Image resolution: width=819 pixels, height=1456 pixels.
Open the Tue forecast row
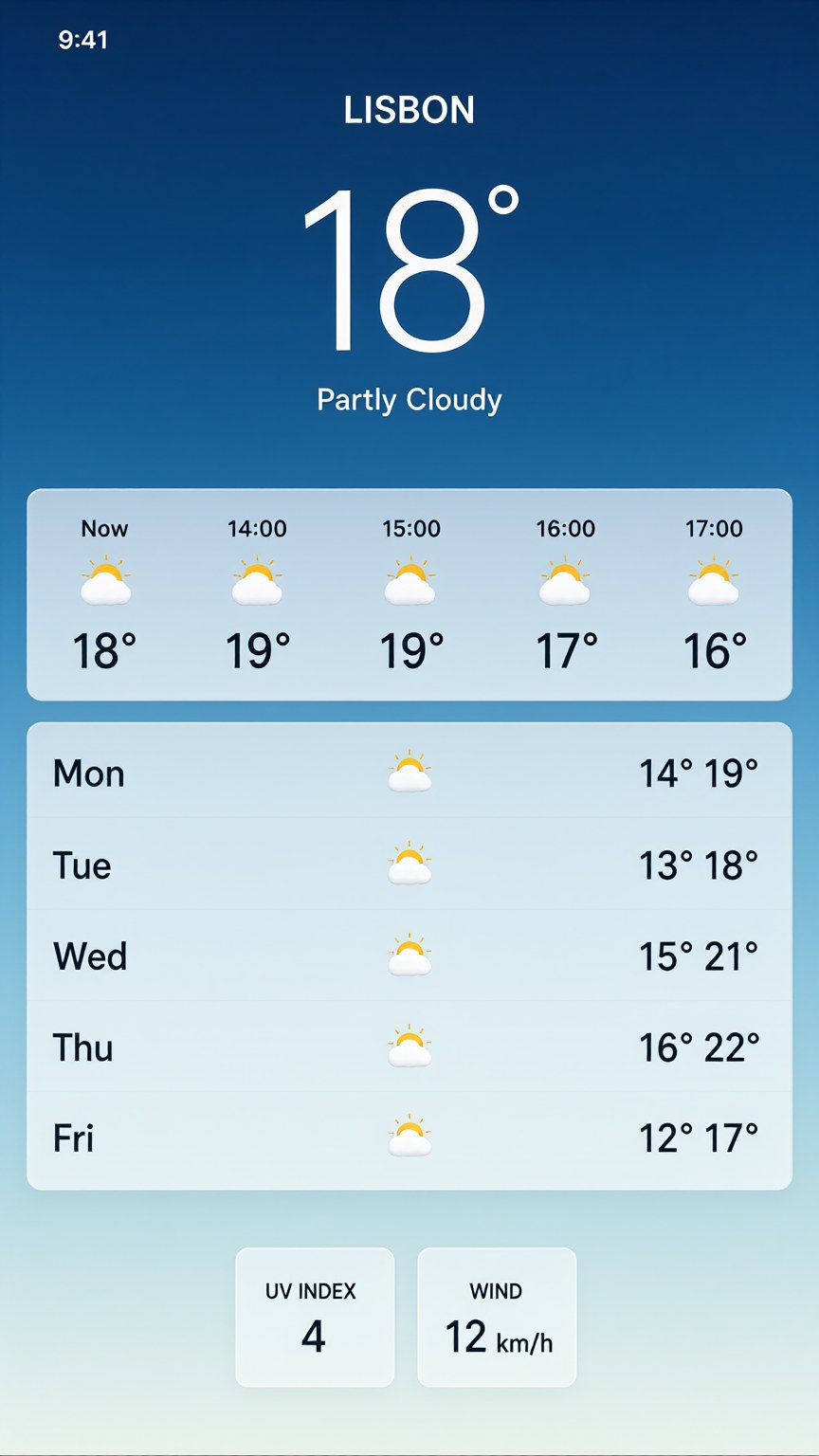coord(409,864)
